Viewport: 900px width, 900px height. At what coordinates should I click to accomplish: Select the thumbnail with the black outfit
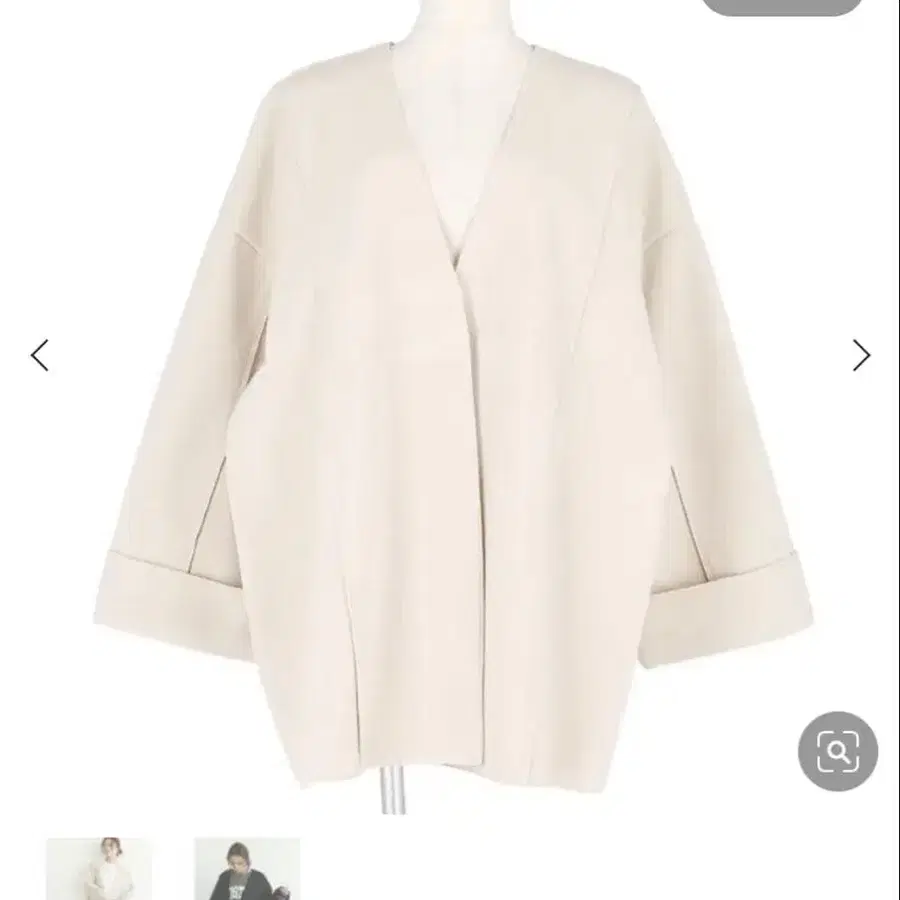[247, 870]
